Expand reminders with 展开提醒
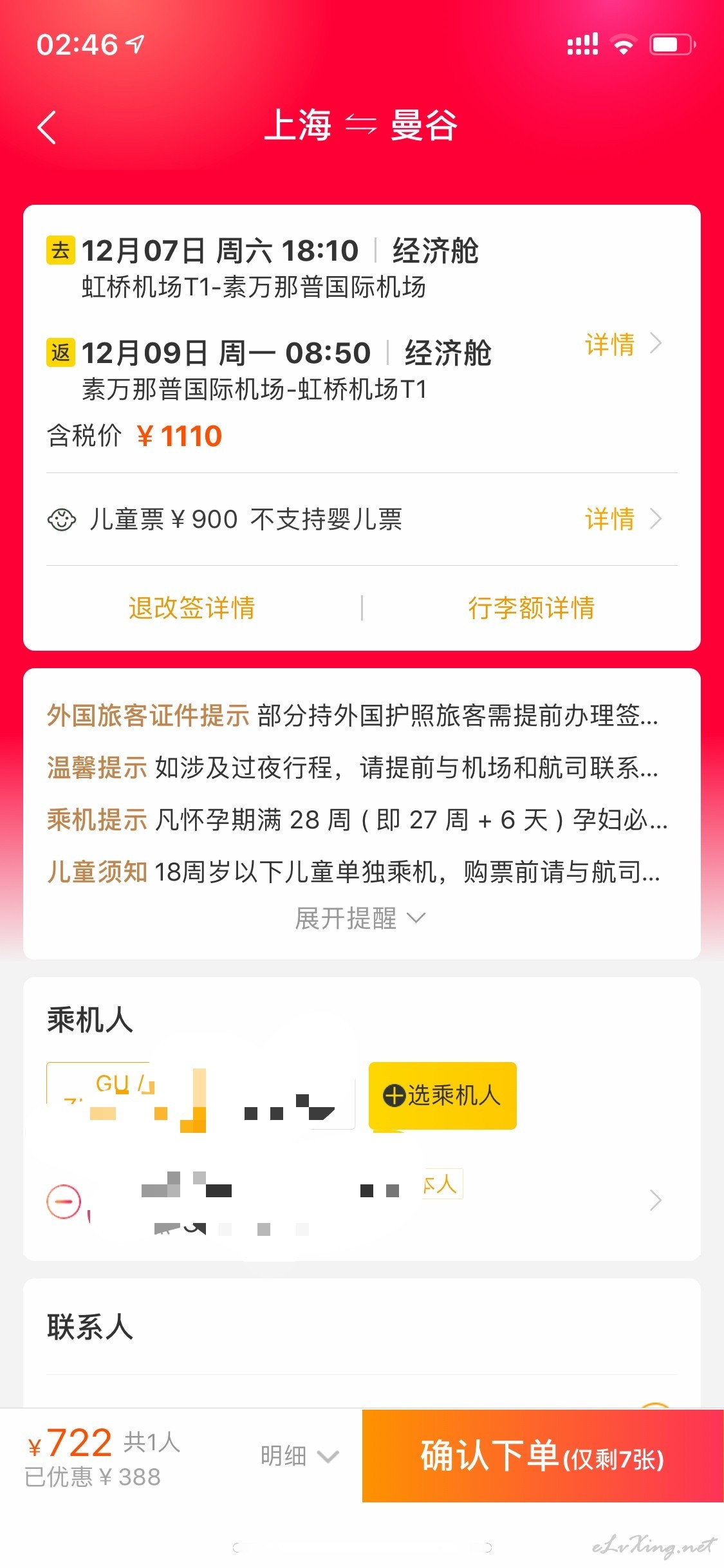Image resolution: width=724 pixels, height=1568 pixels. point(361,918)
